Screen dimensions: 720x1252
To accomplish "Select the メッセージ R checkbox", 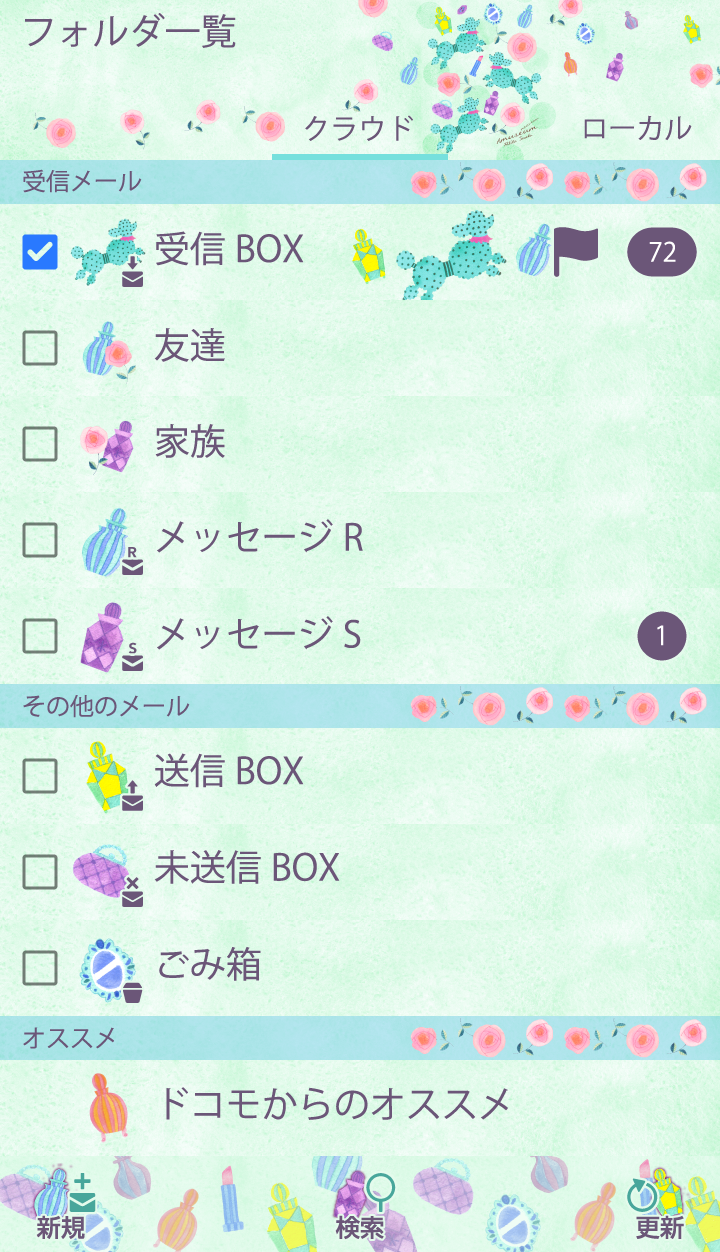I will click(x=40, y=540).
